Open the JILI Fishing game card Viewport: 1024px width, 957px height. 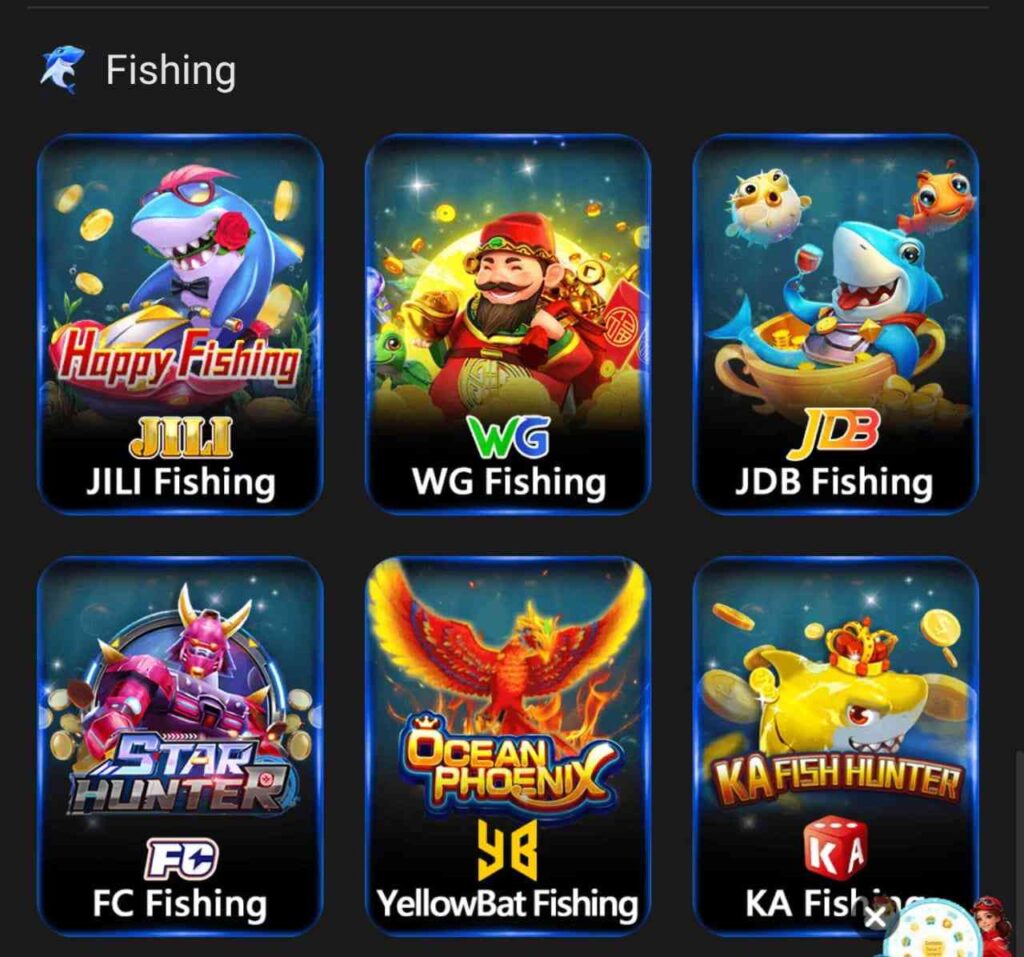pyautogui.click(x=180, y=323)
